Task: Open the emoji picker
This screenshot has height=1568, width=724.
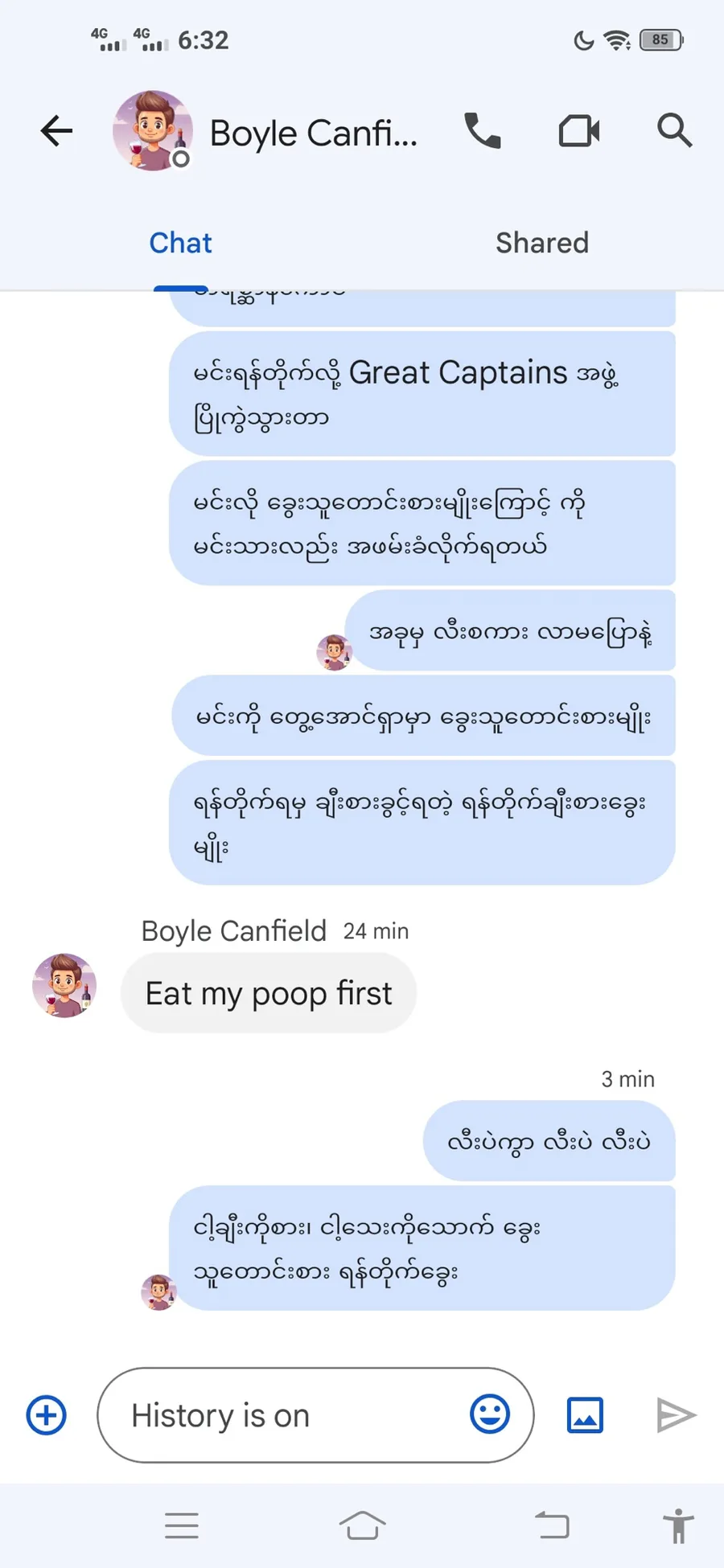Action: tap(490, 1414)
